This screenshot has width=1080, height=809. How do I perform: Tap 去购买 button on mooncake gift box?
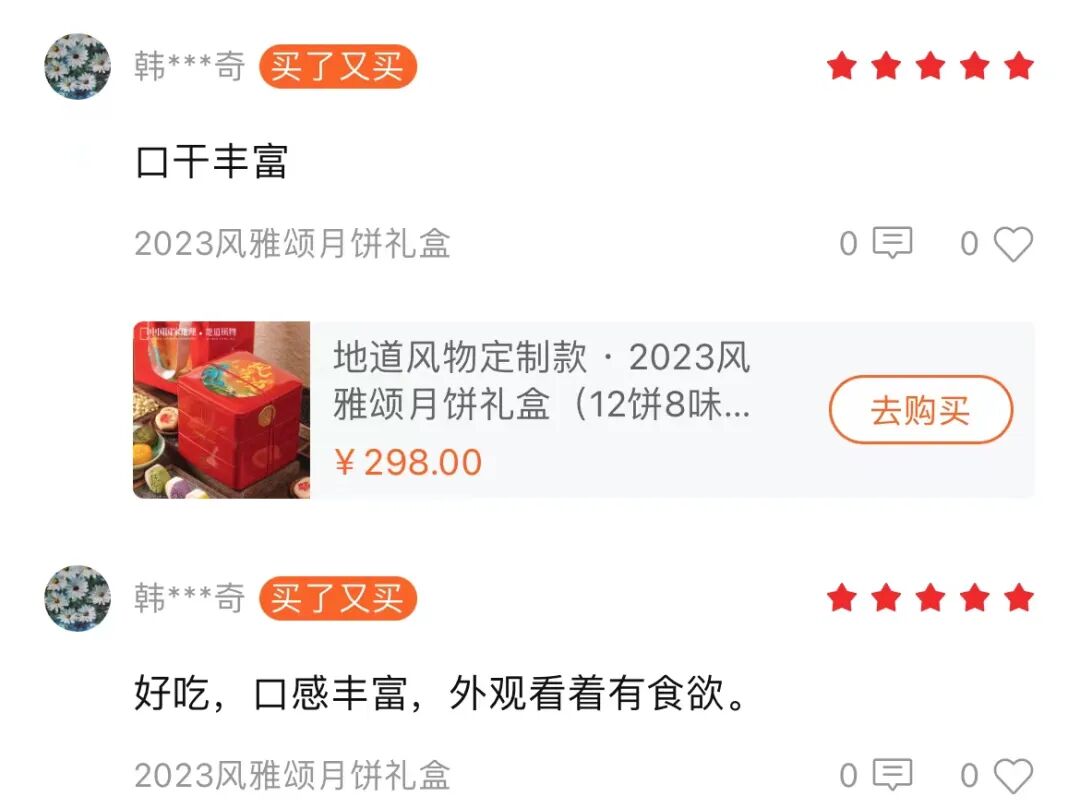point(920,410)
